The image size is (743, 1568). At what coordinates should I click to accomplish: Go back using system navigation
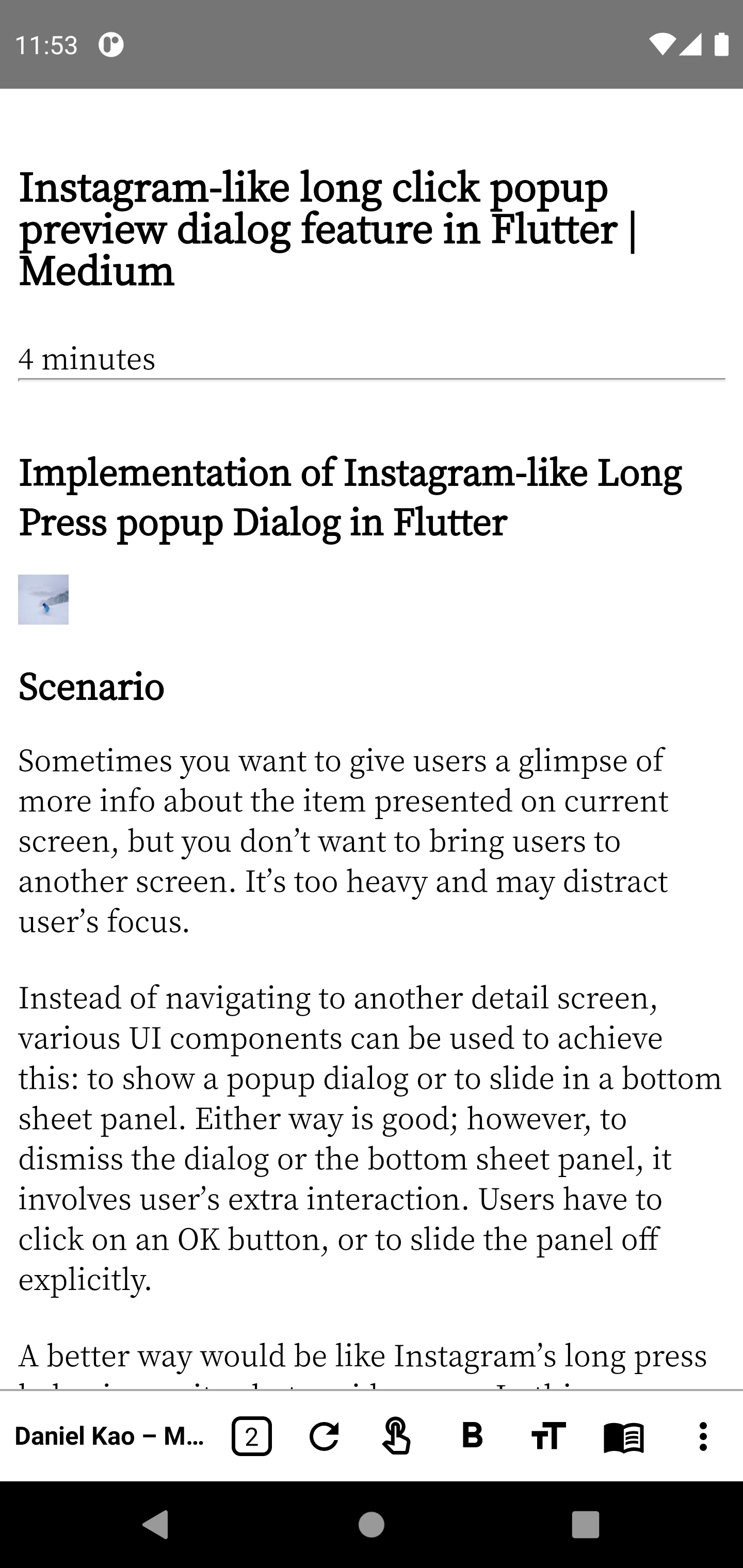coord(155,1525)
